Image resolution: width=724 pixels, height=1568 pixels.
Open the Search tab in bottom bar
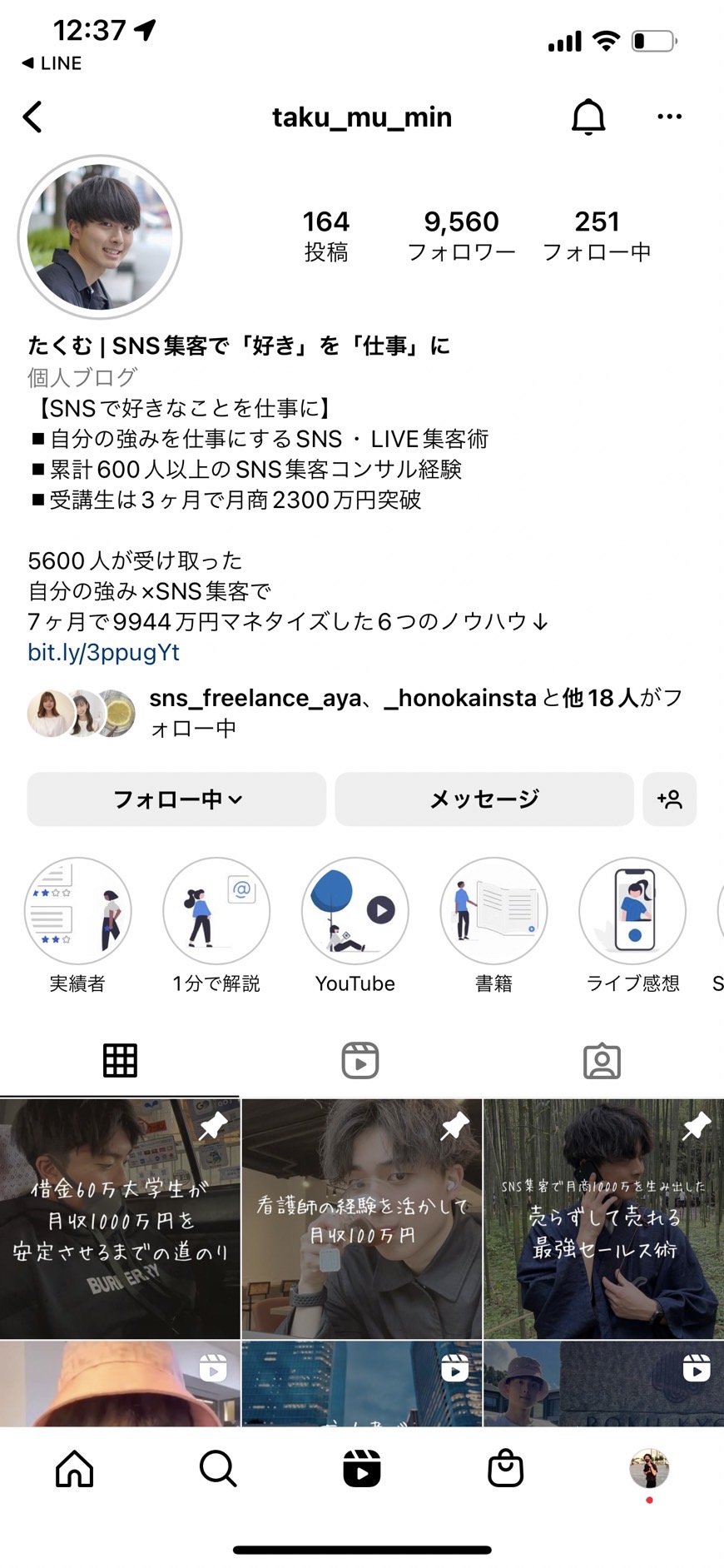point(218,1468)
